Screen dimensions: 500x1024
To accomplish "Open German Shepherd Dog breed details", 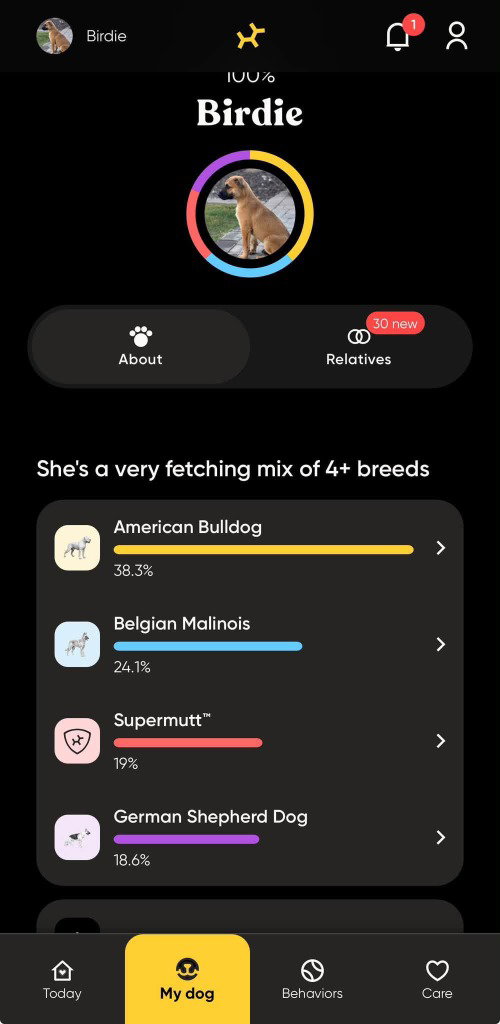I will pos(250,837).
